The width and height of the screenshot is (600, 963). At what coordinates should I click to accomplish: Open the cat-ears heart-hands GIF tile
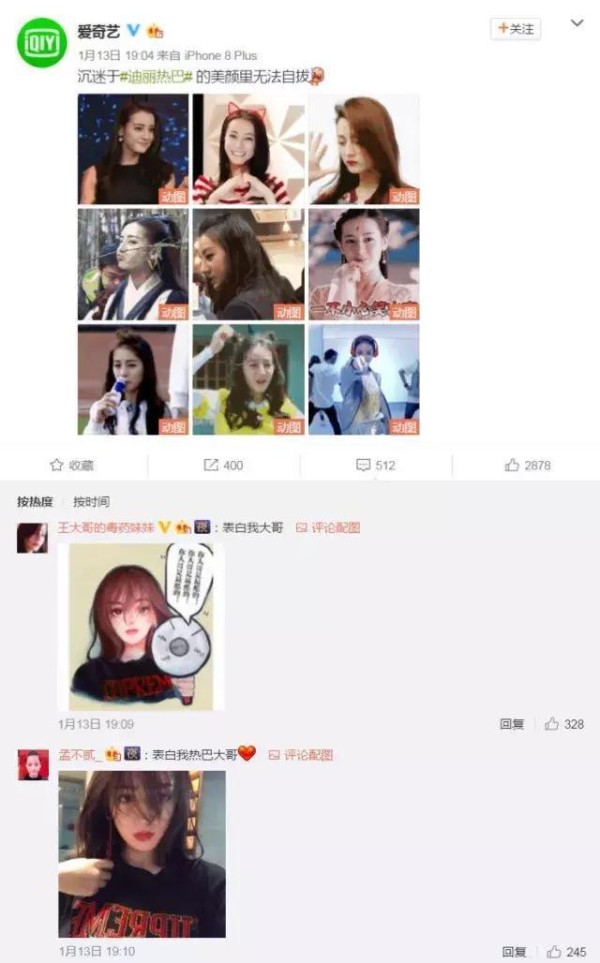(x=248, y=149)
